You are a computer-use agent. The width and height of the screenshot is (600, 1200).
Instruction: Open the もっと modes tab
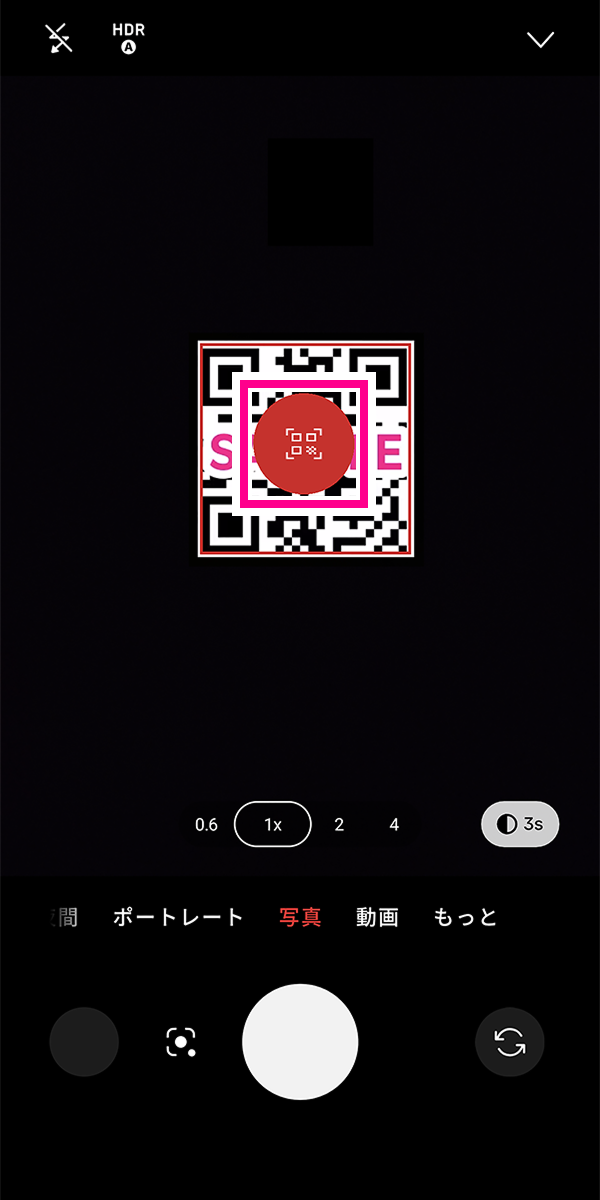coord(465,917)
